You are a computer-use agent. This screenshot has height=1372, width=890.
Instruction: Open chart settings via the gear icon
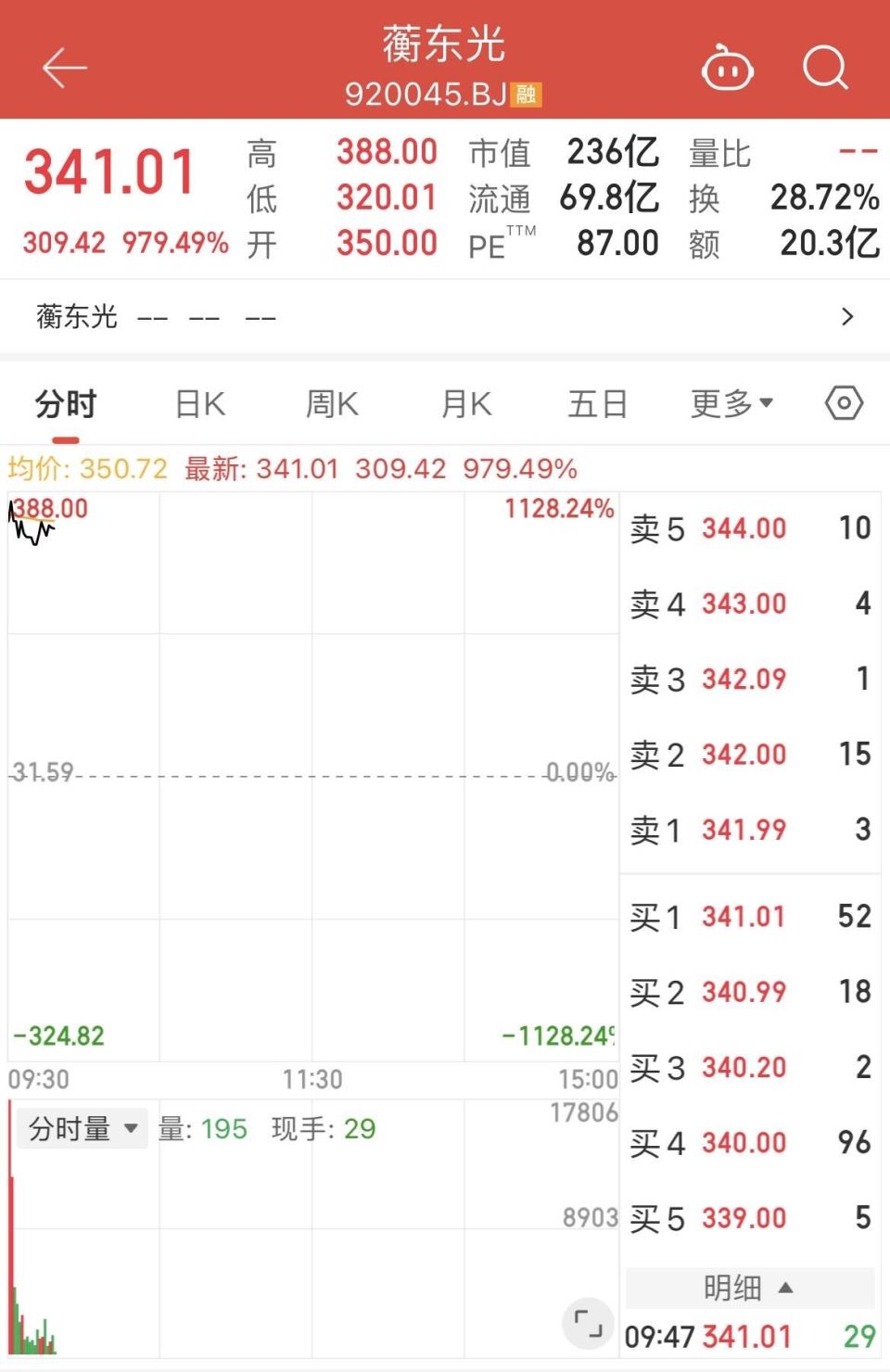[x=843, y=402]
